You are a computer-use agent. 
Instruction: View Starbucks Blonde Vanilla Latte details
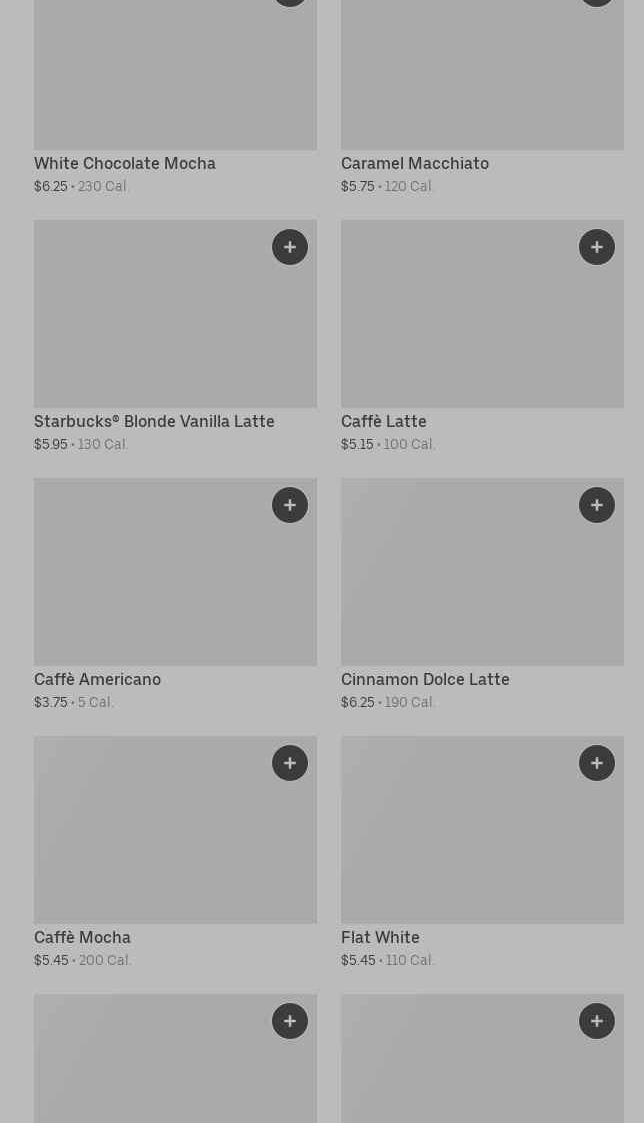click(175, 337)
